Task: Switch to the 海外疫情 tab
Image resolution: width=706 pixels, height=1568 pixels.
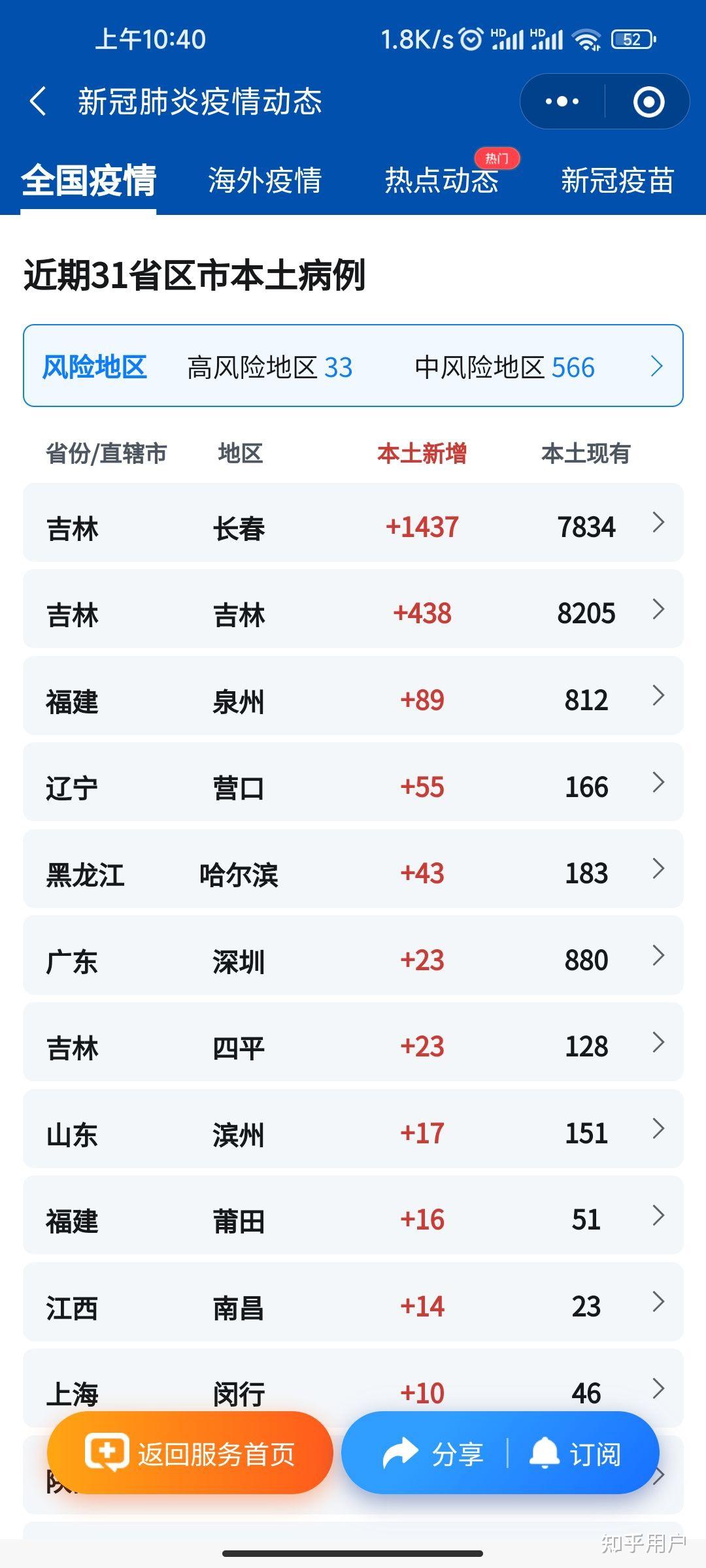Action: click(x=265, y=180)
